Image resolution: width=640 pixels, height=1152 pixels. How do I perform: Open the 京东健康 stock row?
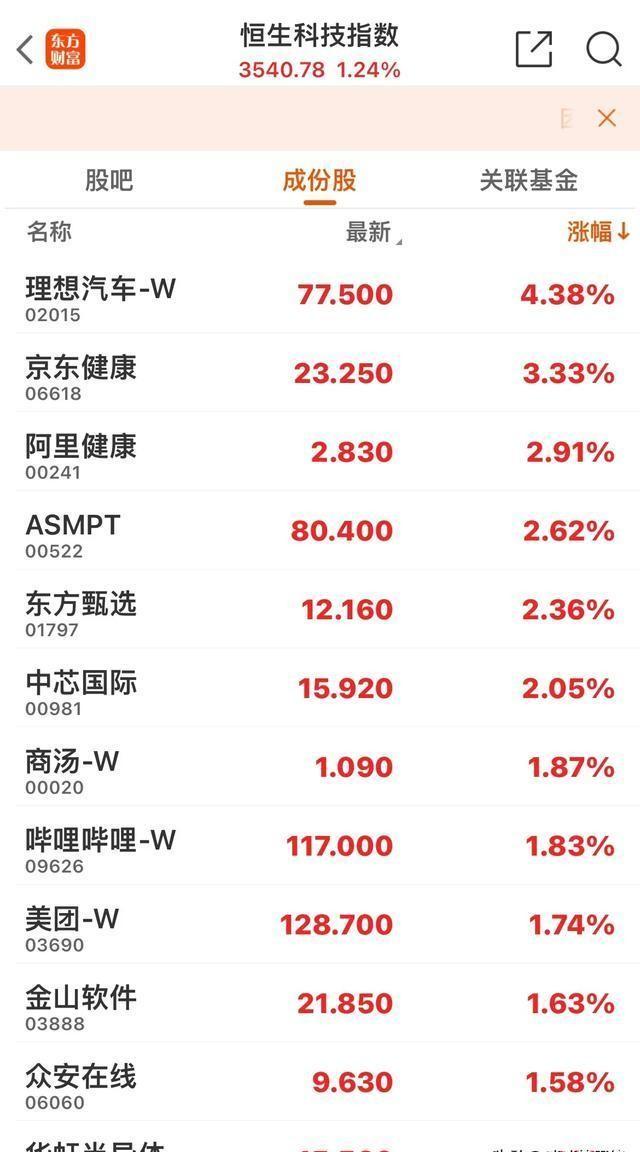coord(320,373)
